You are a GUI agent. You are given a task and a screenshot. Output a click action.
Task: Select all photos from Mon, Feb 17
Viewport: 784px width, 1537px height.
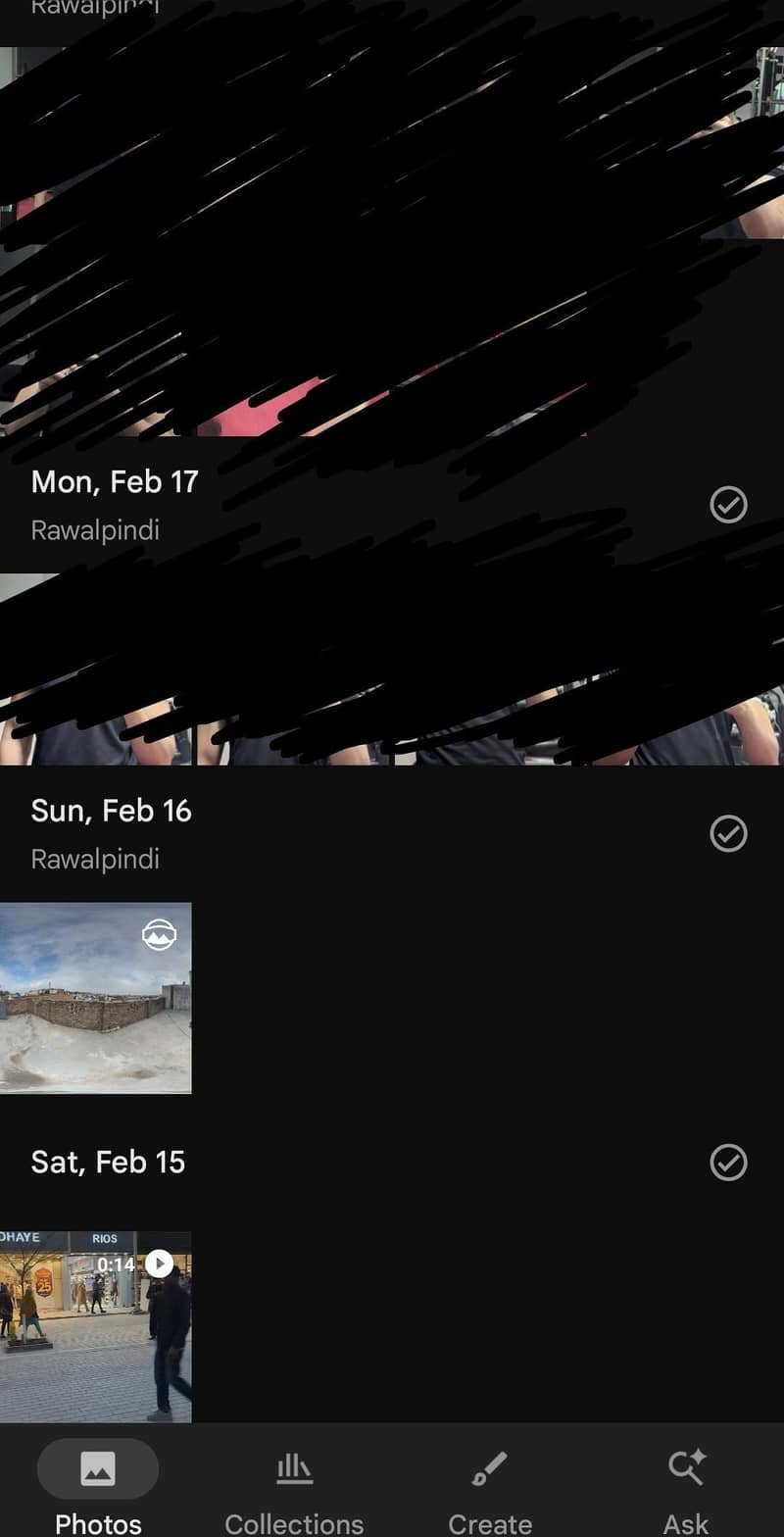point(728,505)
